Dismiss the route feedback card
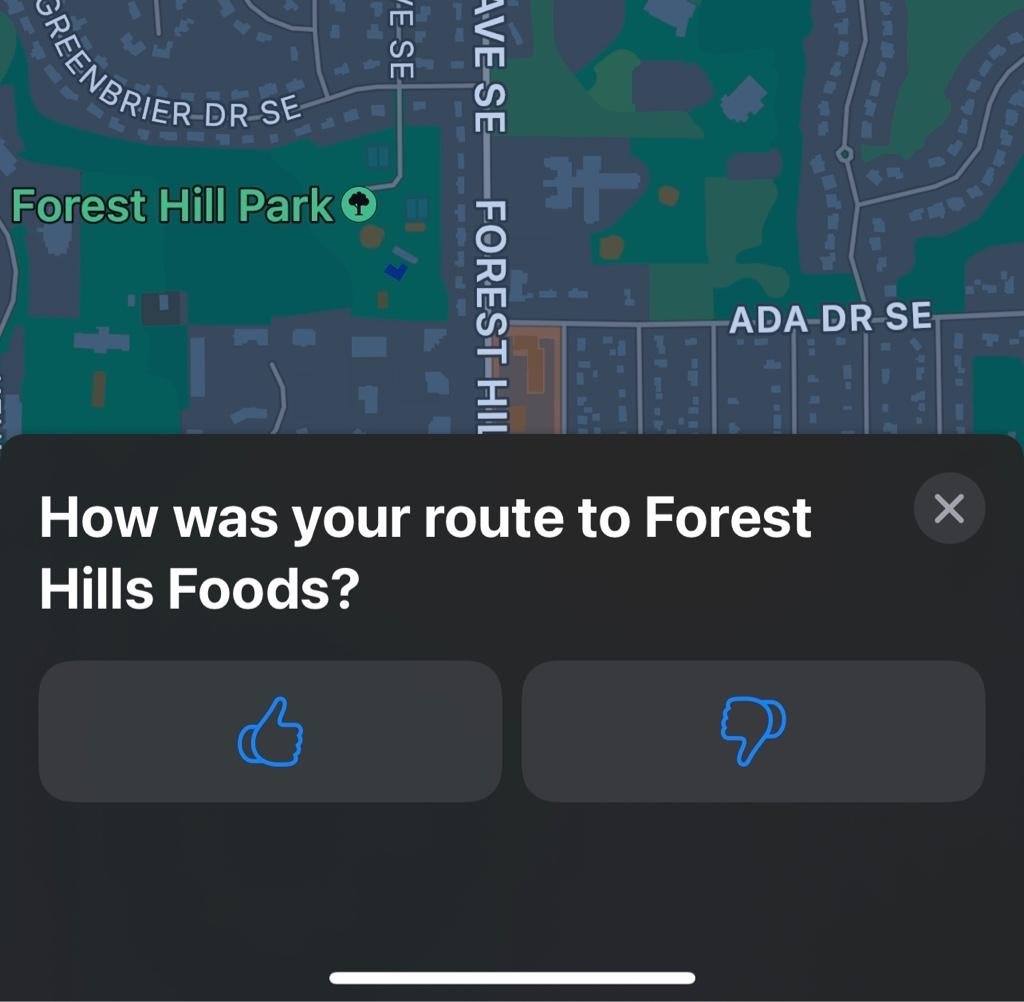This screenshot has height=1002, width=1024. point(949,509)
